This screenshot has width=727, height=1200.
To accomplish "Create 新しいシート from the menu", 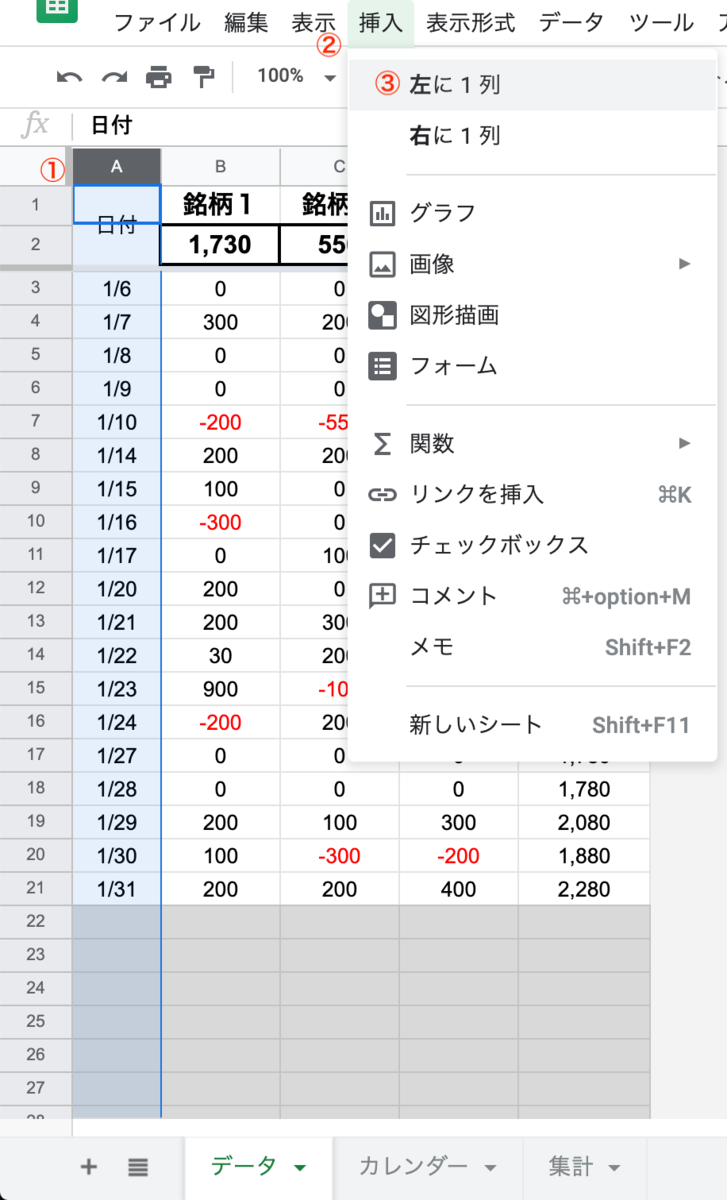I will point(533,725).
